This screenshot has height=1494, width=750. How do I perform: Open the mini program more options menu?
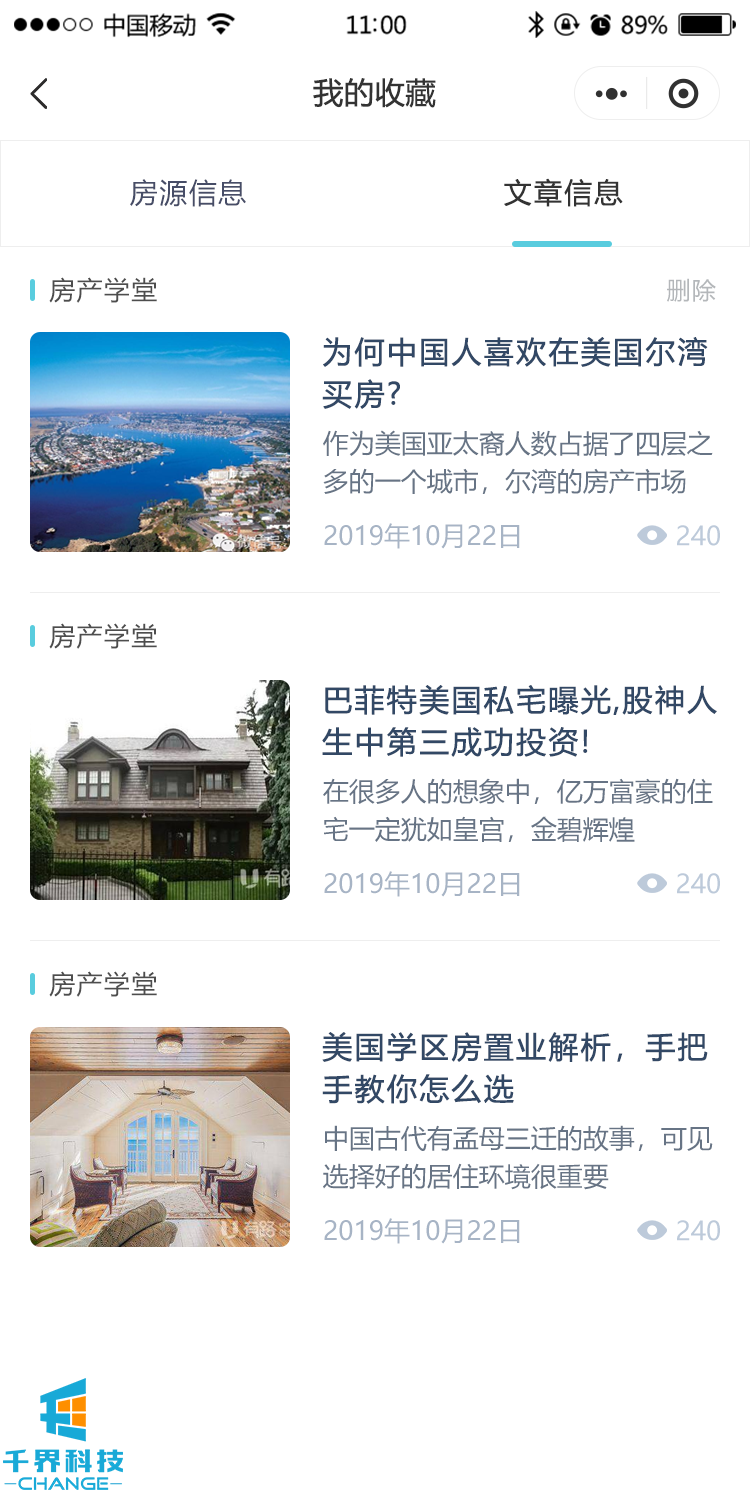click(611, 94)
